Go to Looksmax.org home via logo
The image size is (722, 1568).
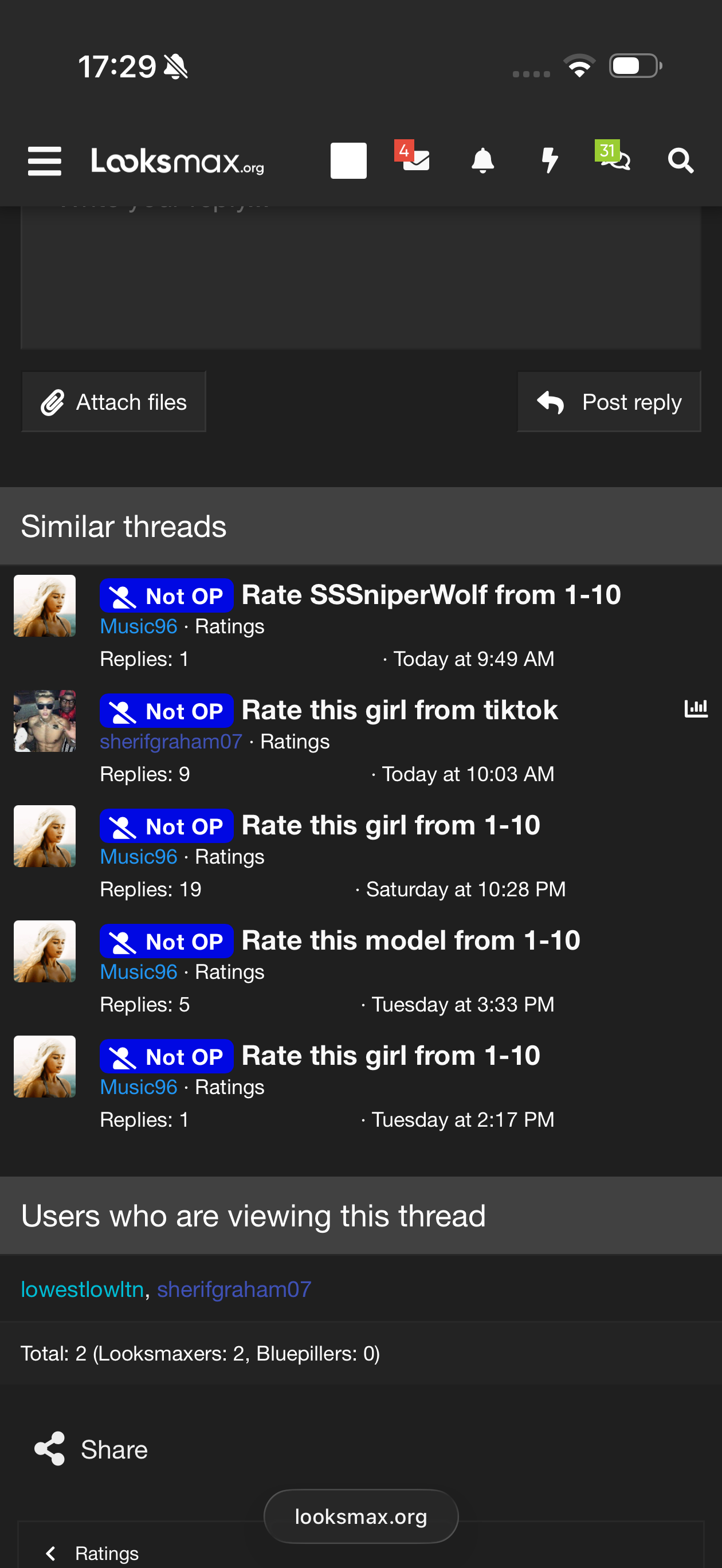(x=177, y=161)
